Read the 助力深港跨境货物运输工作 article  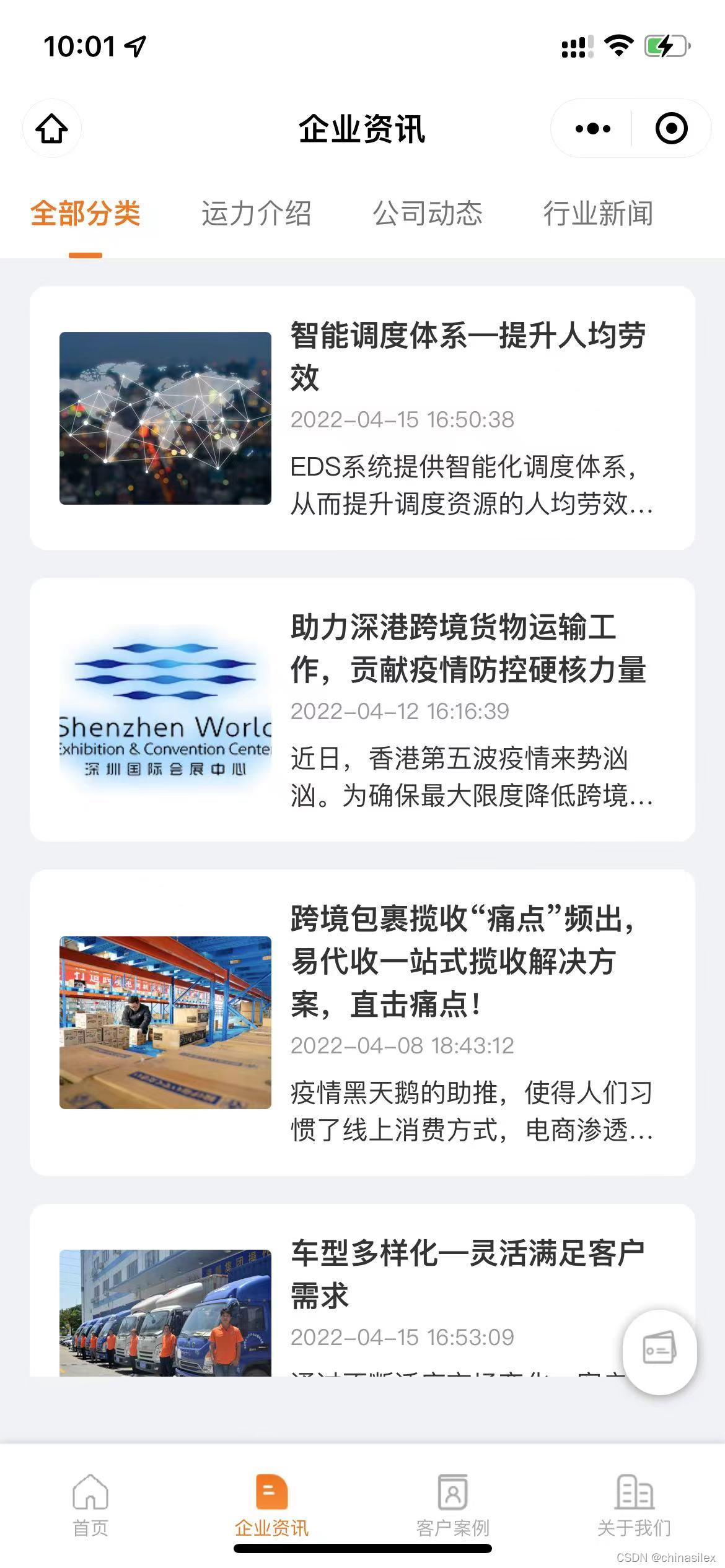pos(468,648)
